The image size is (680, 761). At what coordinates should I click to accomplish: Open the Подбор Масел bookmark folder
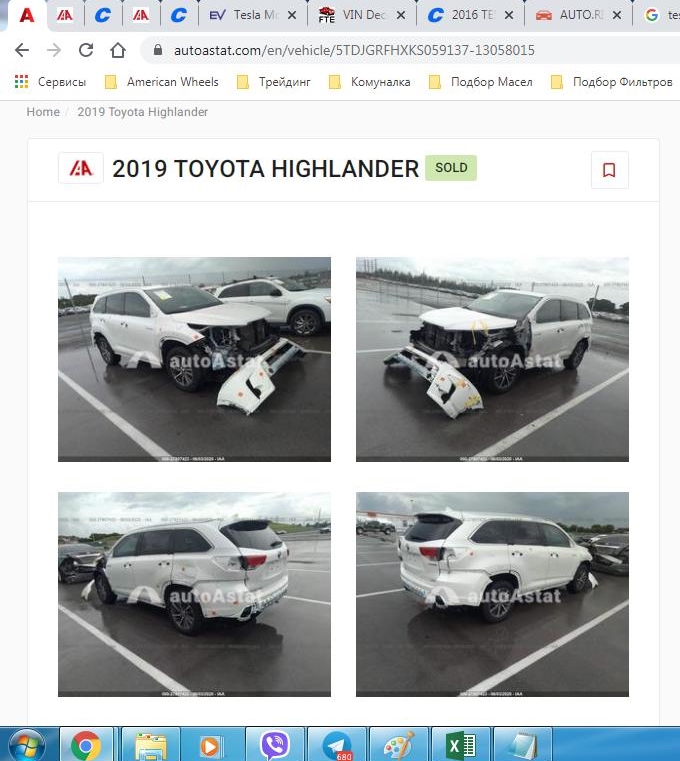coord(480,82)
